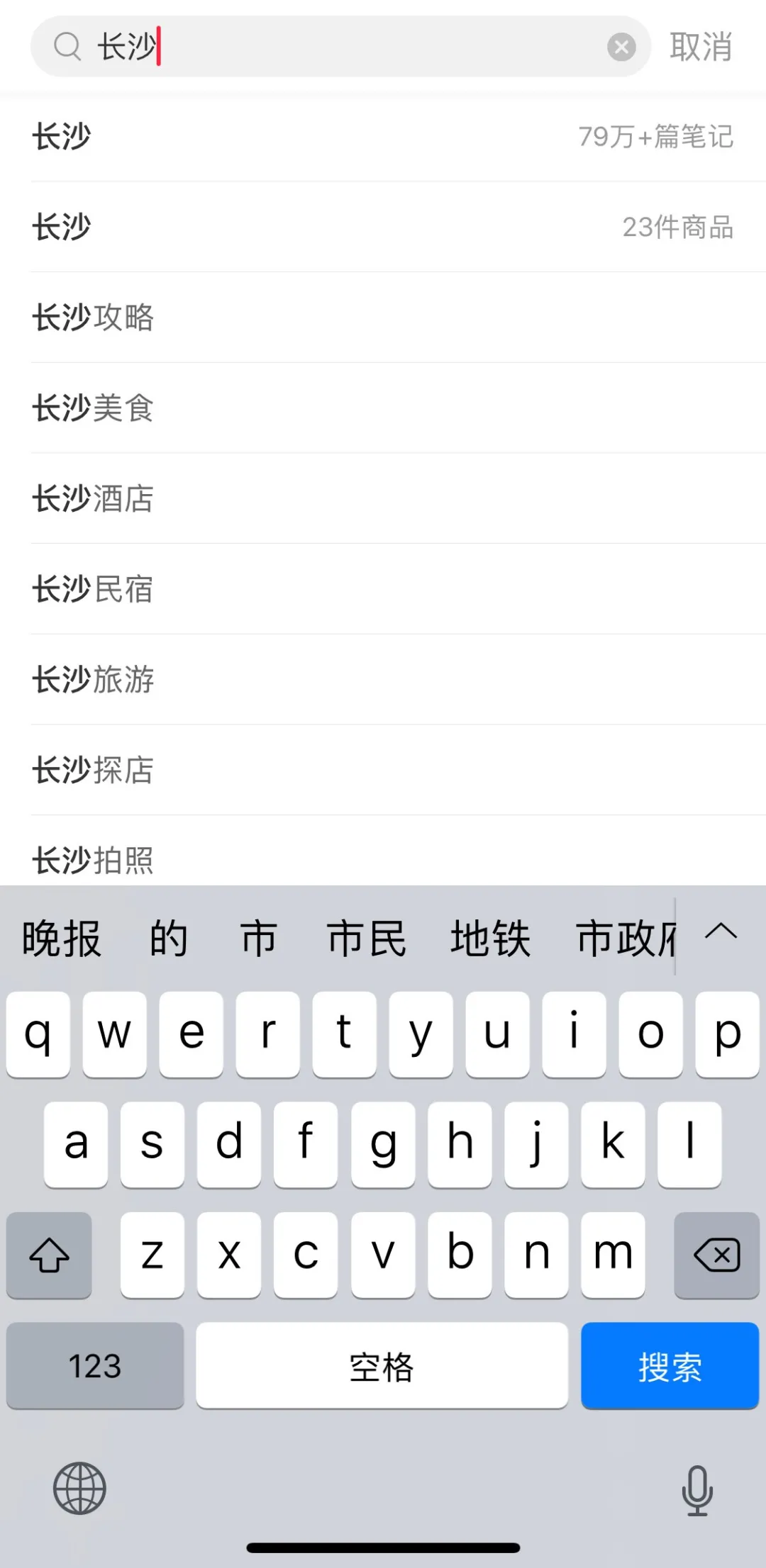Switch the keyboard to 123 numbers
Image resolution: width=766 pixels, height=1568 pixels.
95,1366
